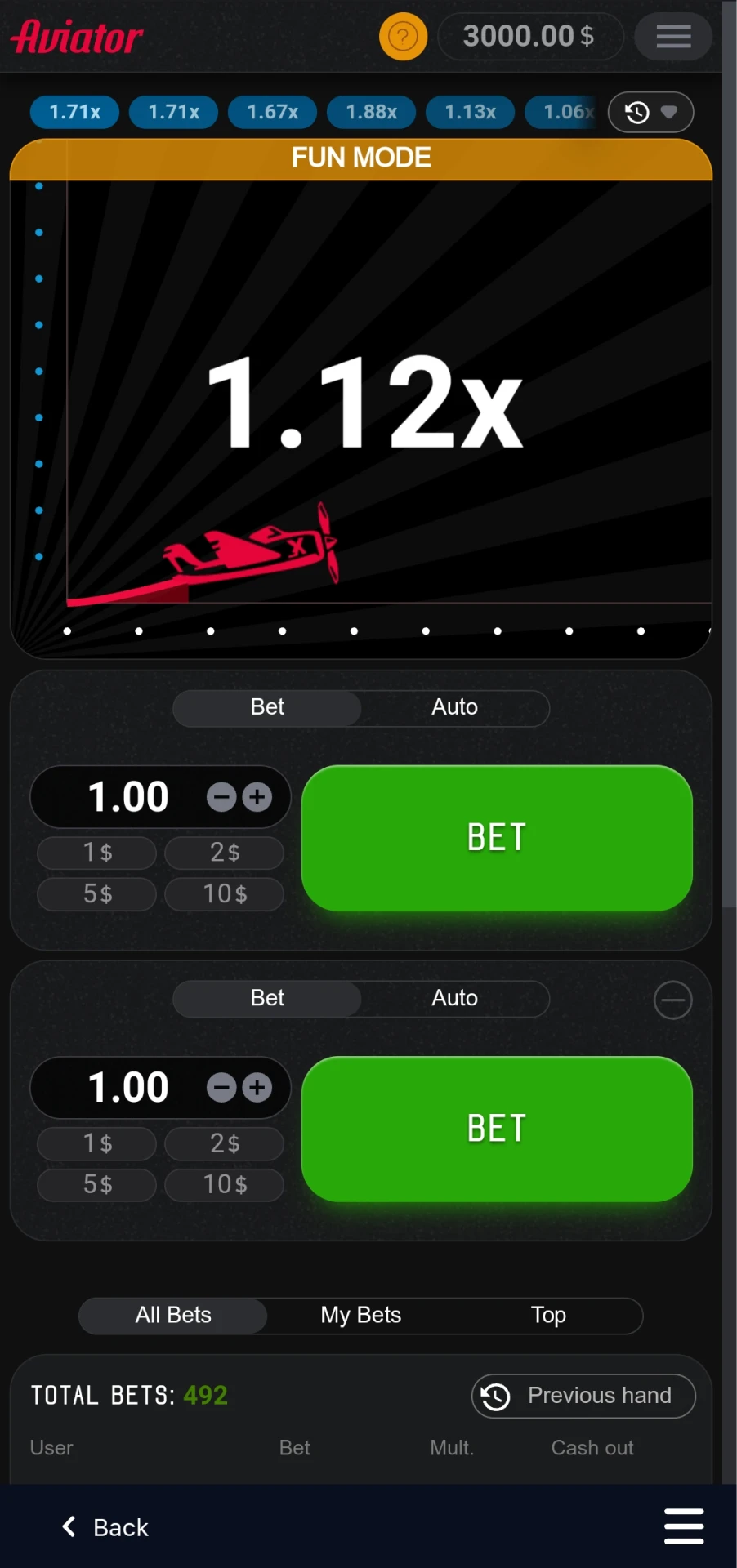Switch second bet panel to Auto
Viewport: 737px width, 1568px height.
point(454,998)
